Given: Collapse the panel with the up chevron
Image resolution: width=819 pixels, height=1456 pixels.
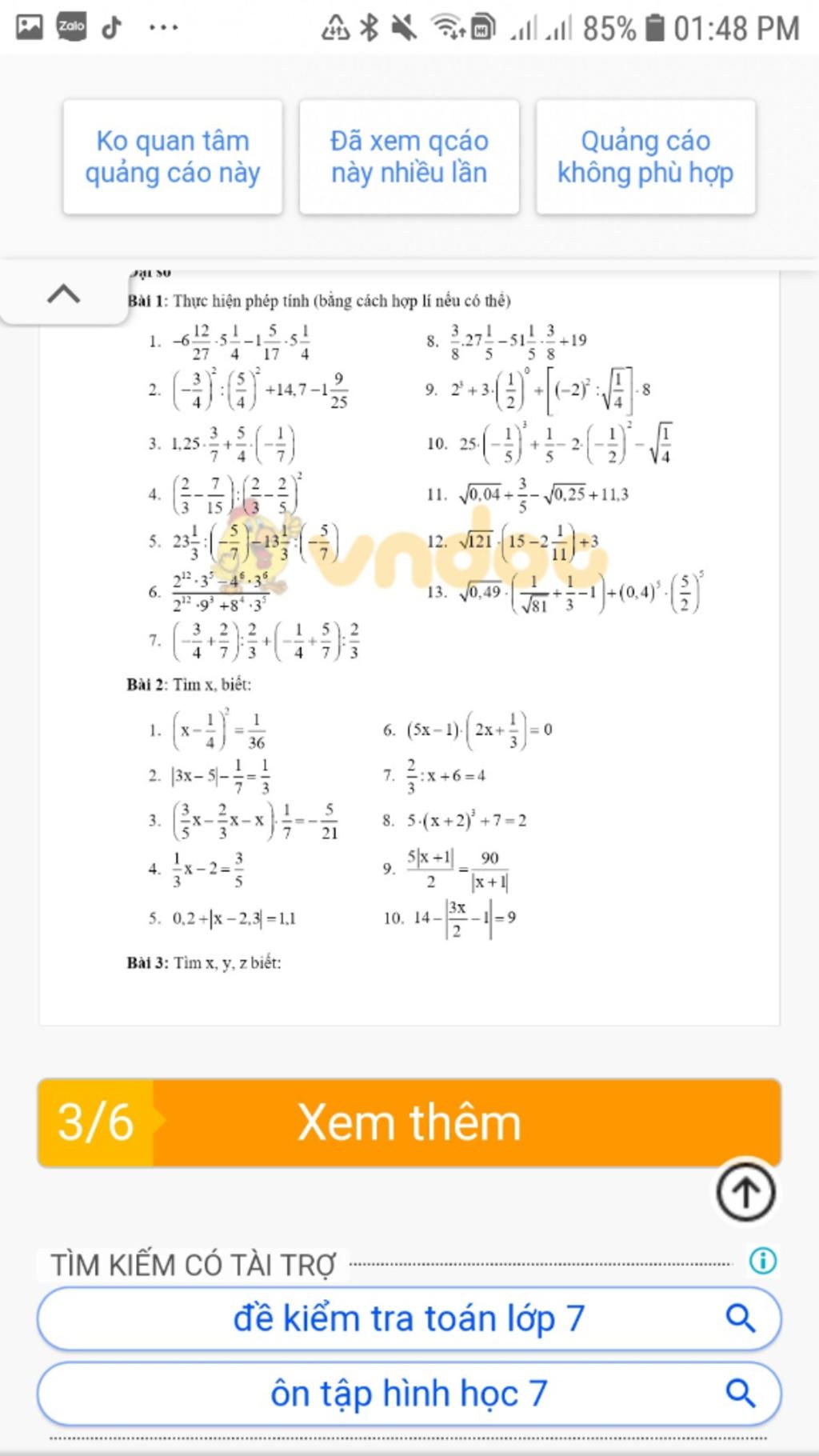Looking at the screenshot, I should coord(63,294).
